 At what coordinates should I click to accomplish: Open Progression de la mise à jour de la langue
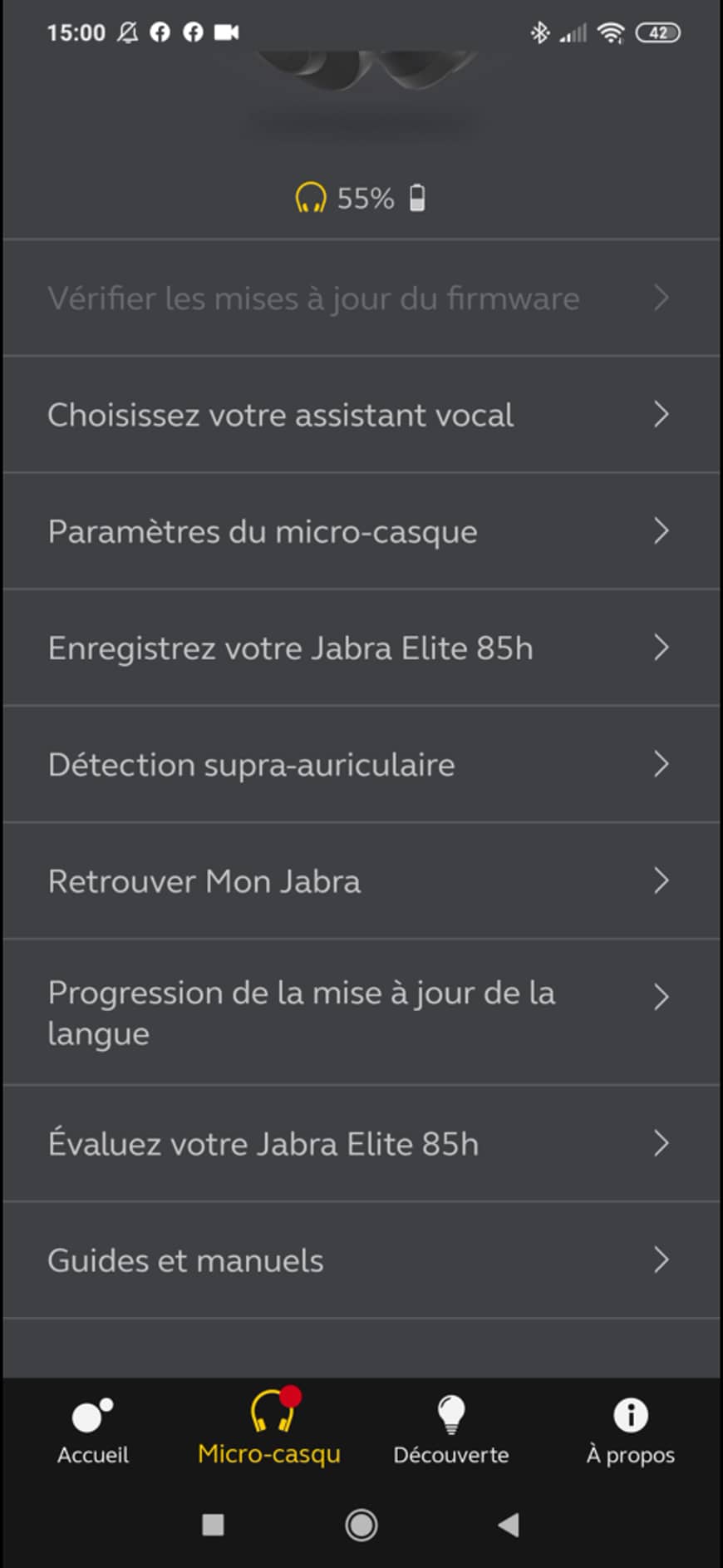coord(361,1012)
